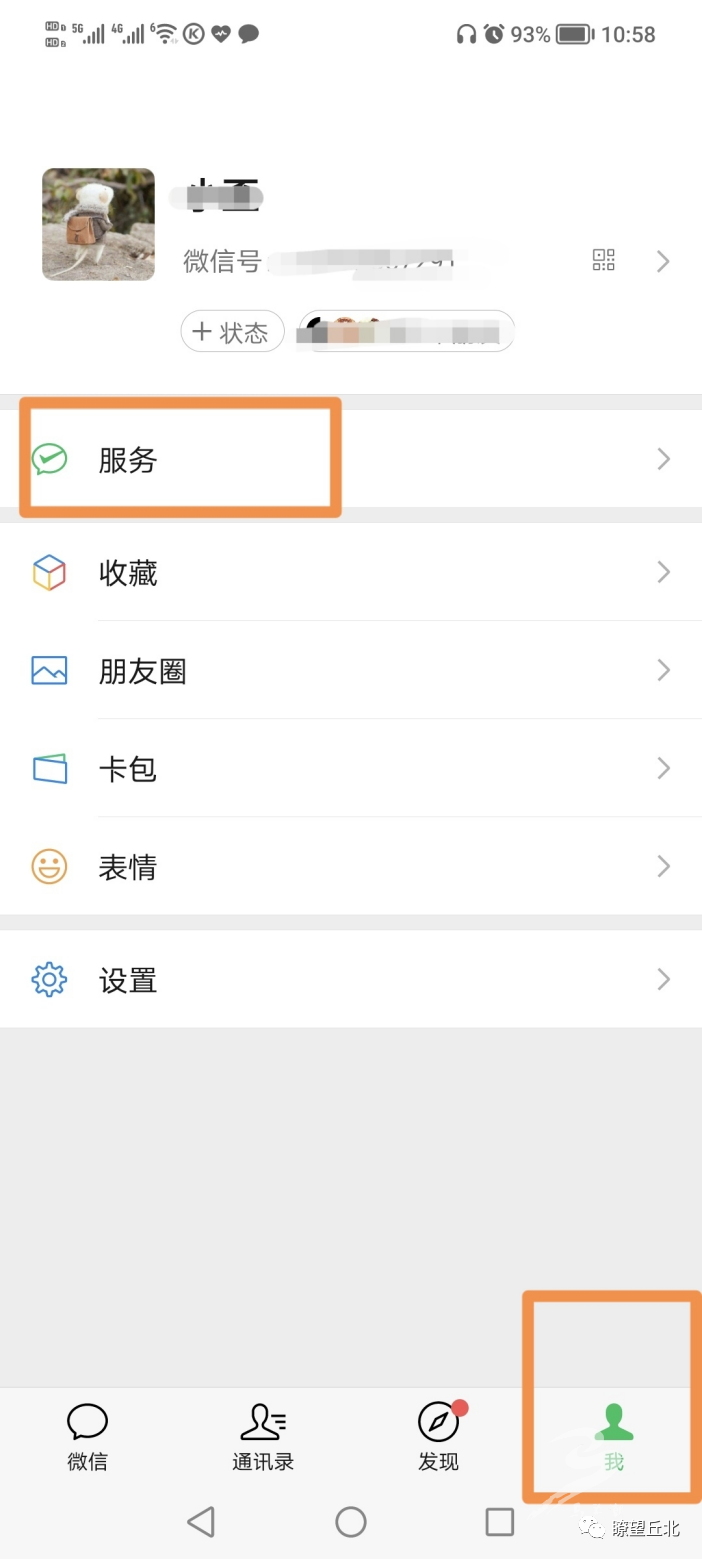Open the 卡包 card wallet
Image resolution: width=702 pixels, height=1559 pixels.
point(351,768)
